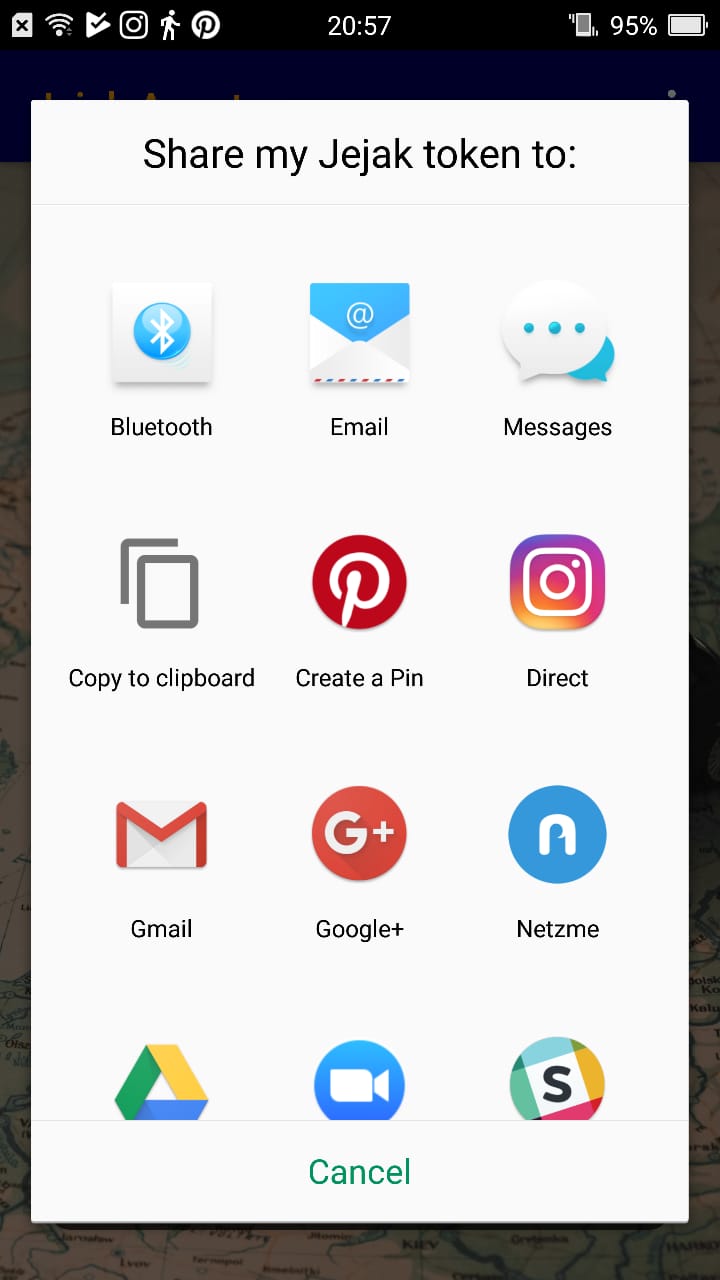Send the token to Slack
The height and width of the screenshot is (1280, 720).
[557, 1078]
